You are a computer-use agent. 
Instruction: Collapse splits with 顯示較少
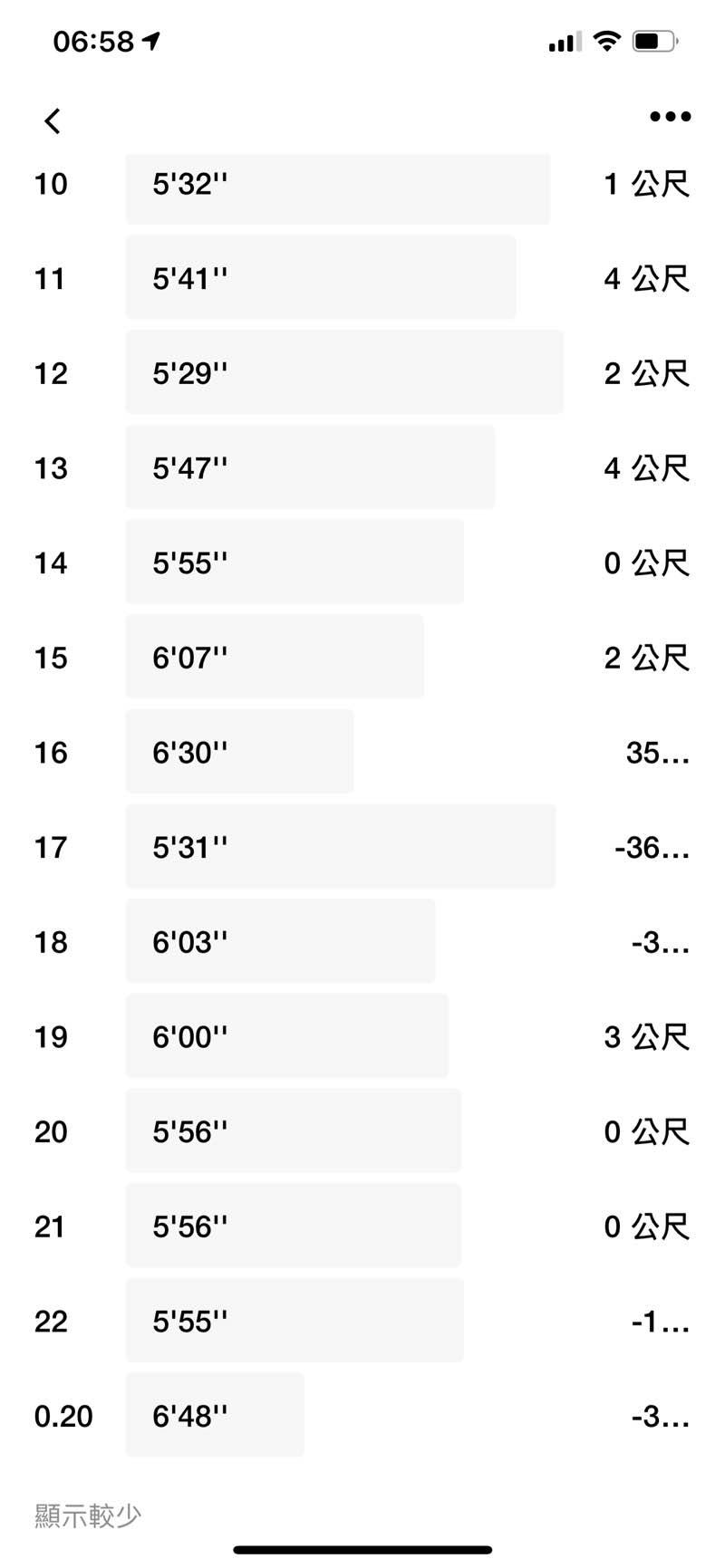pyautogui.click(x=88, y=1515)
